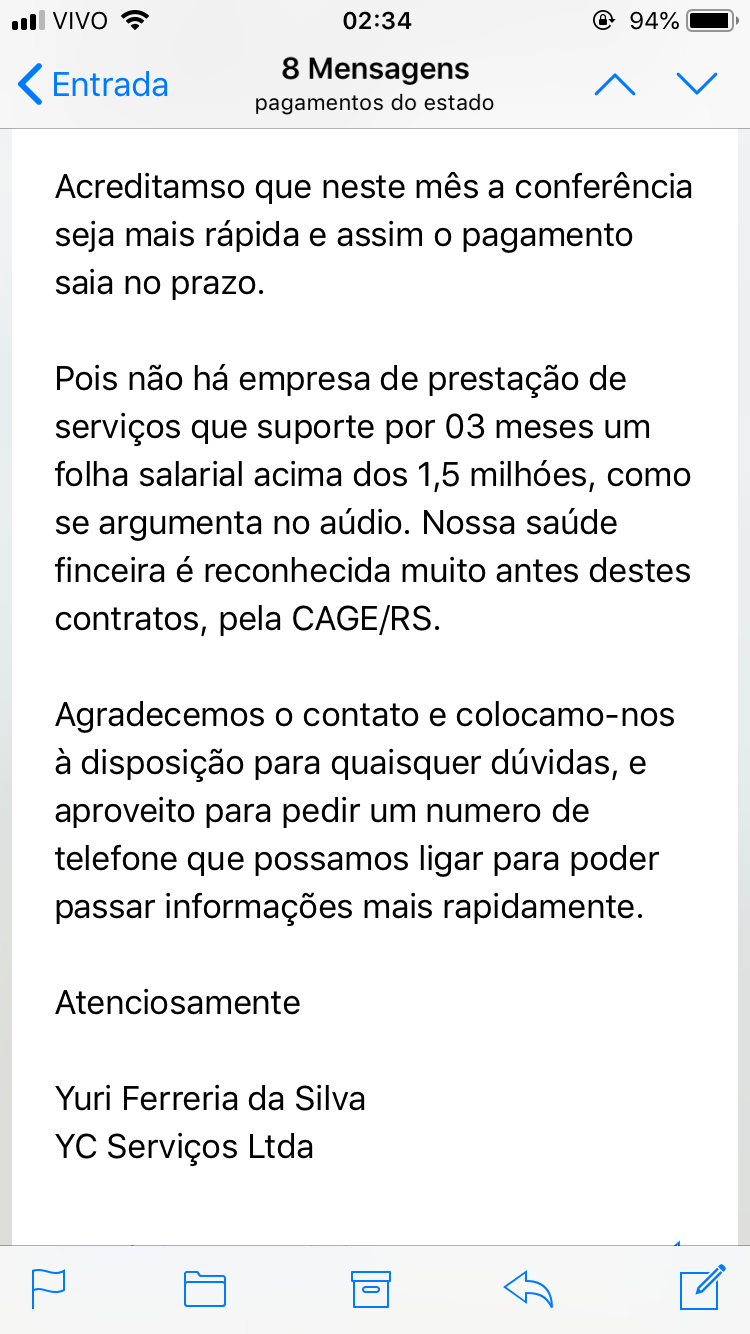Compose a new email
The width and height of the screenshot is (750, 1334).
[702, 1287]
